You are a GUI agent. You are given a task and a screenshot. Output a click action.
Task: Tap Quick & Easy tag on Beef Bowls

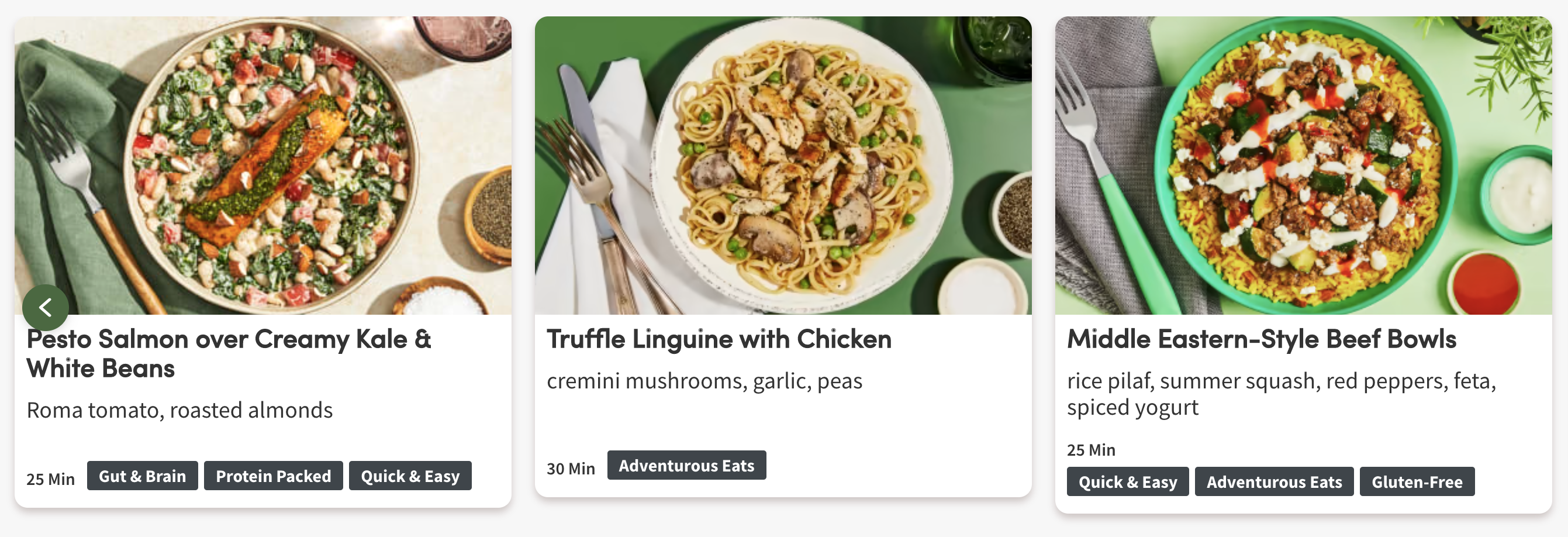point(1127,481)
